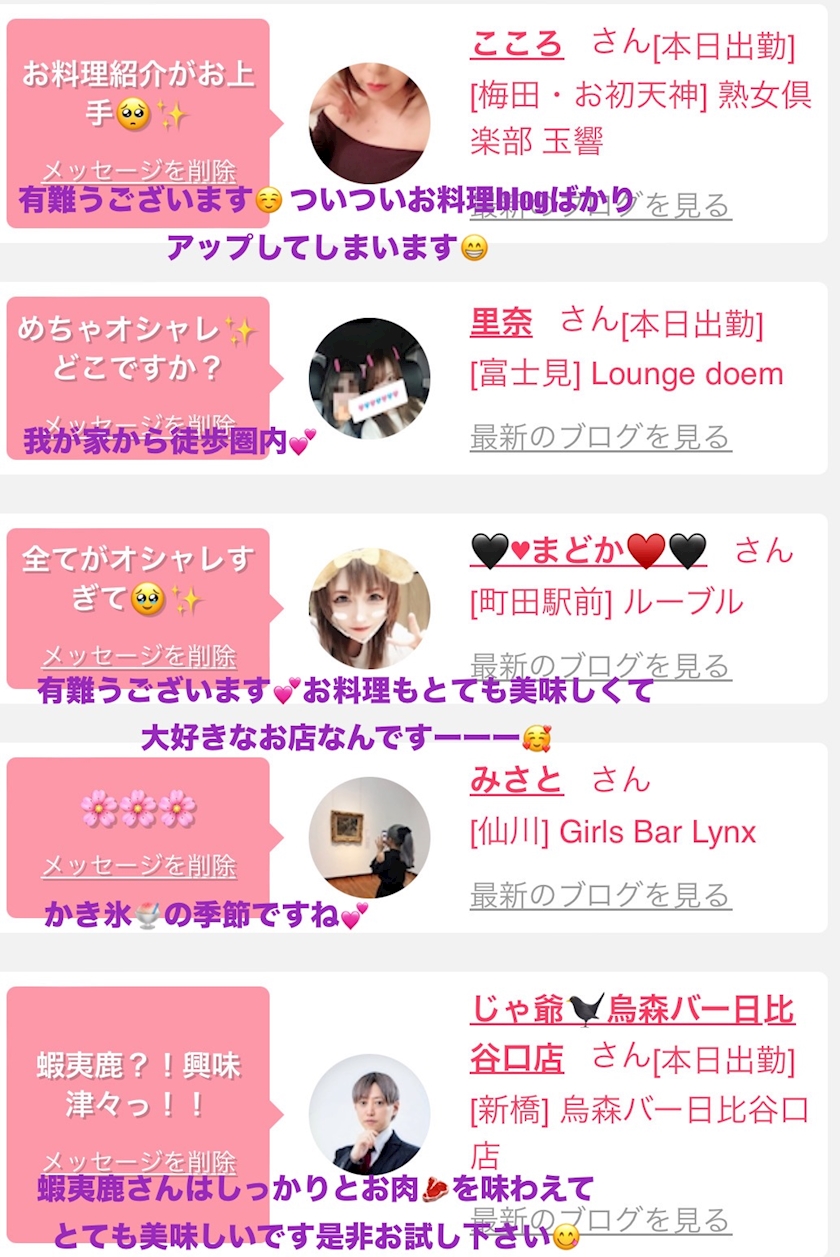Delete the message sent to まどか

click(x=139, y=657)
